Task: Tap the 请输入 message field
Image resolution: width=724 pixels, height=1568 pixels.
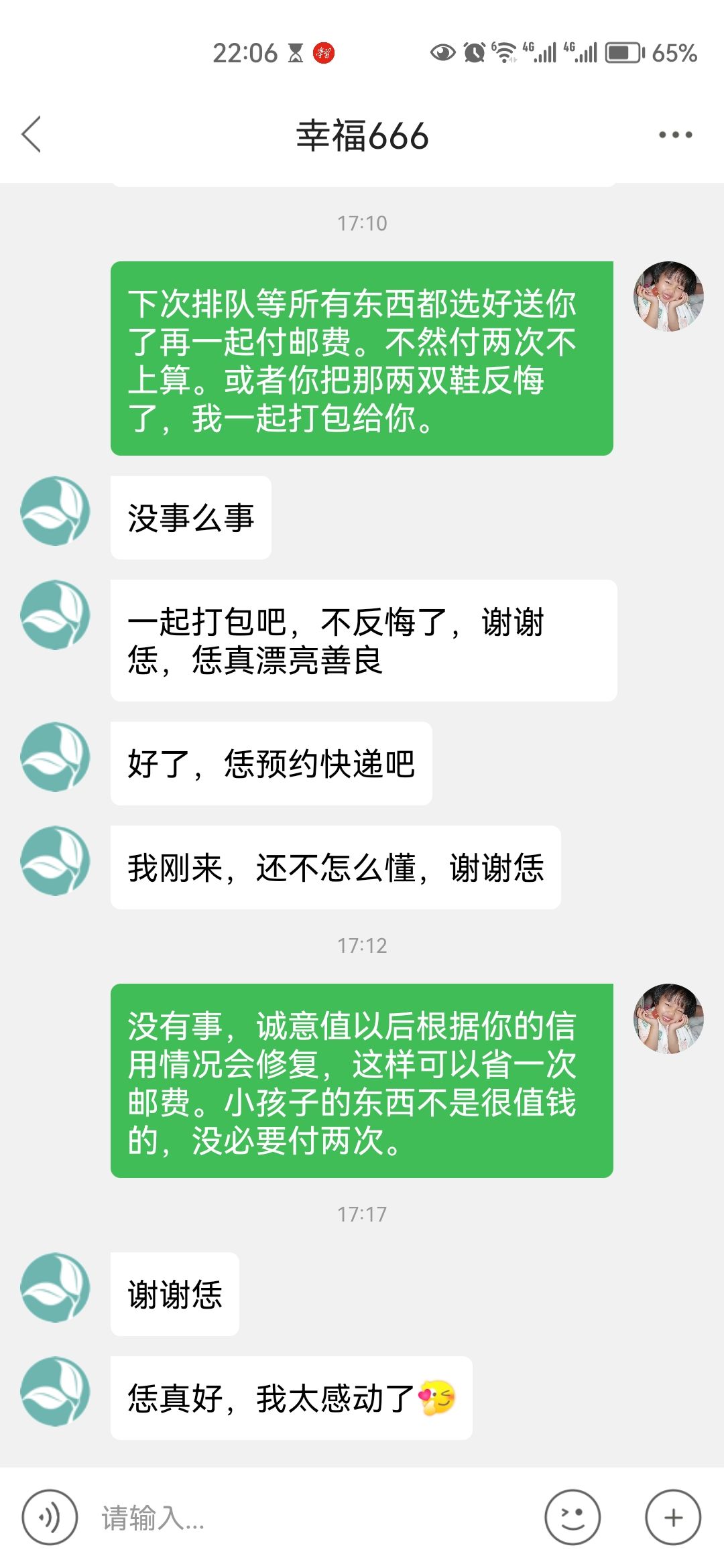Action: click(315, 1518)
